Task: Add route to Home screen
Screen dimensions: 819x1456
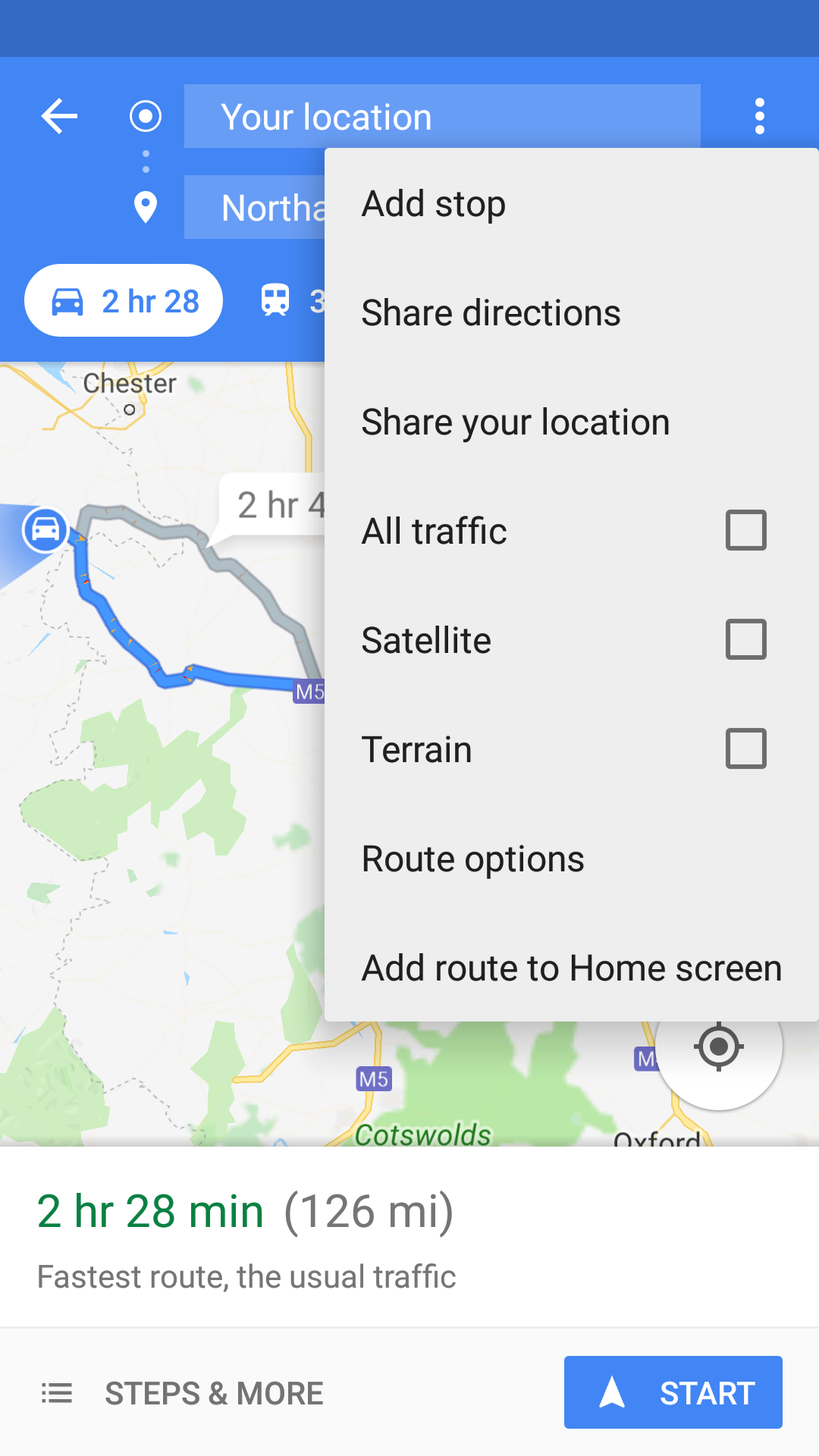Action: (572, 968)
